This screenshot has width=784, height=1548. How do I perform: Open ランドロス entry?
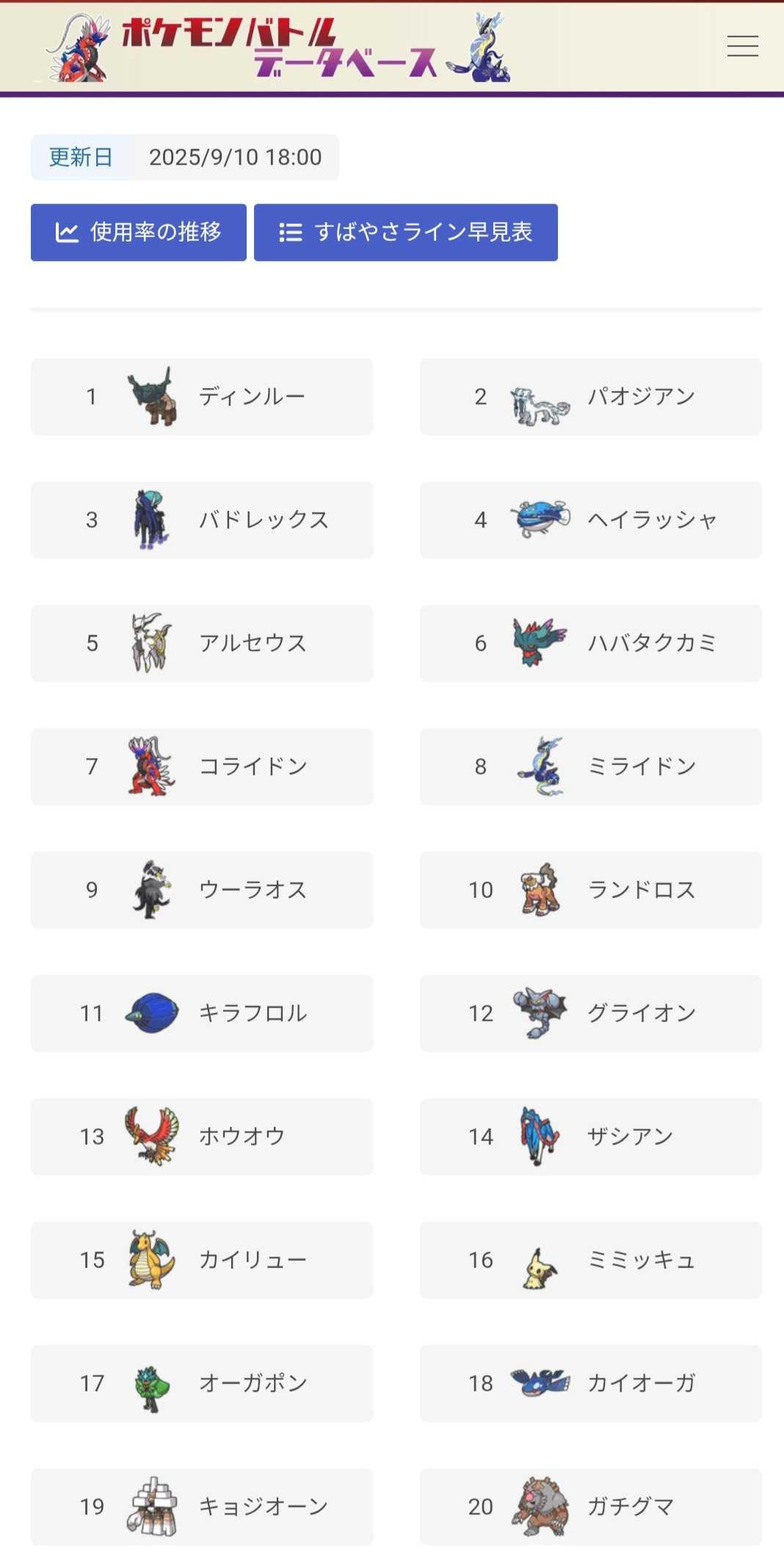tap(590, 890)
